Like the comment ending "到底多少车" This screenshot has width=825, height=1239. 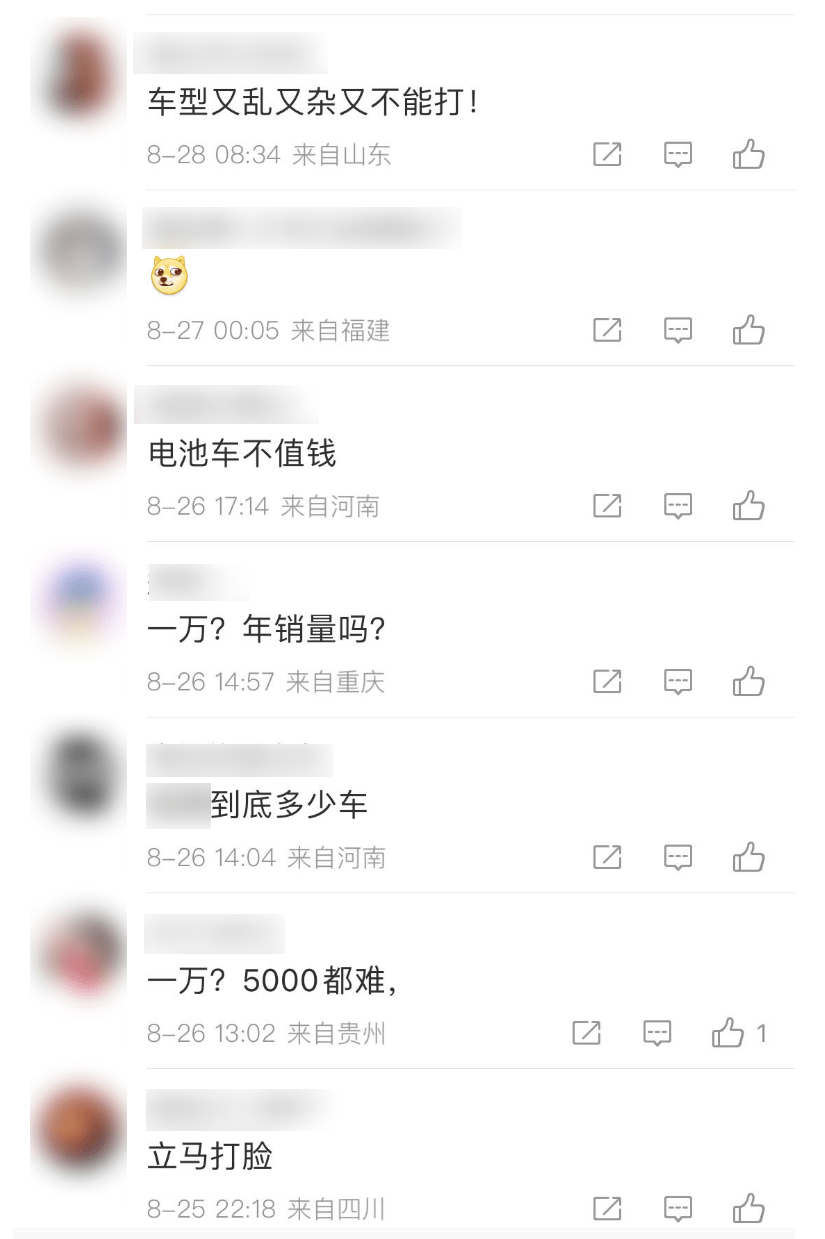point(748,857)
